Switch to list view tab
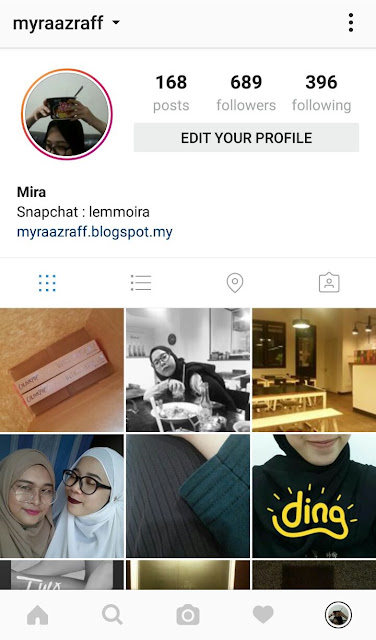This screenshot has width=376, height=640. coord(141,283)
